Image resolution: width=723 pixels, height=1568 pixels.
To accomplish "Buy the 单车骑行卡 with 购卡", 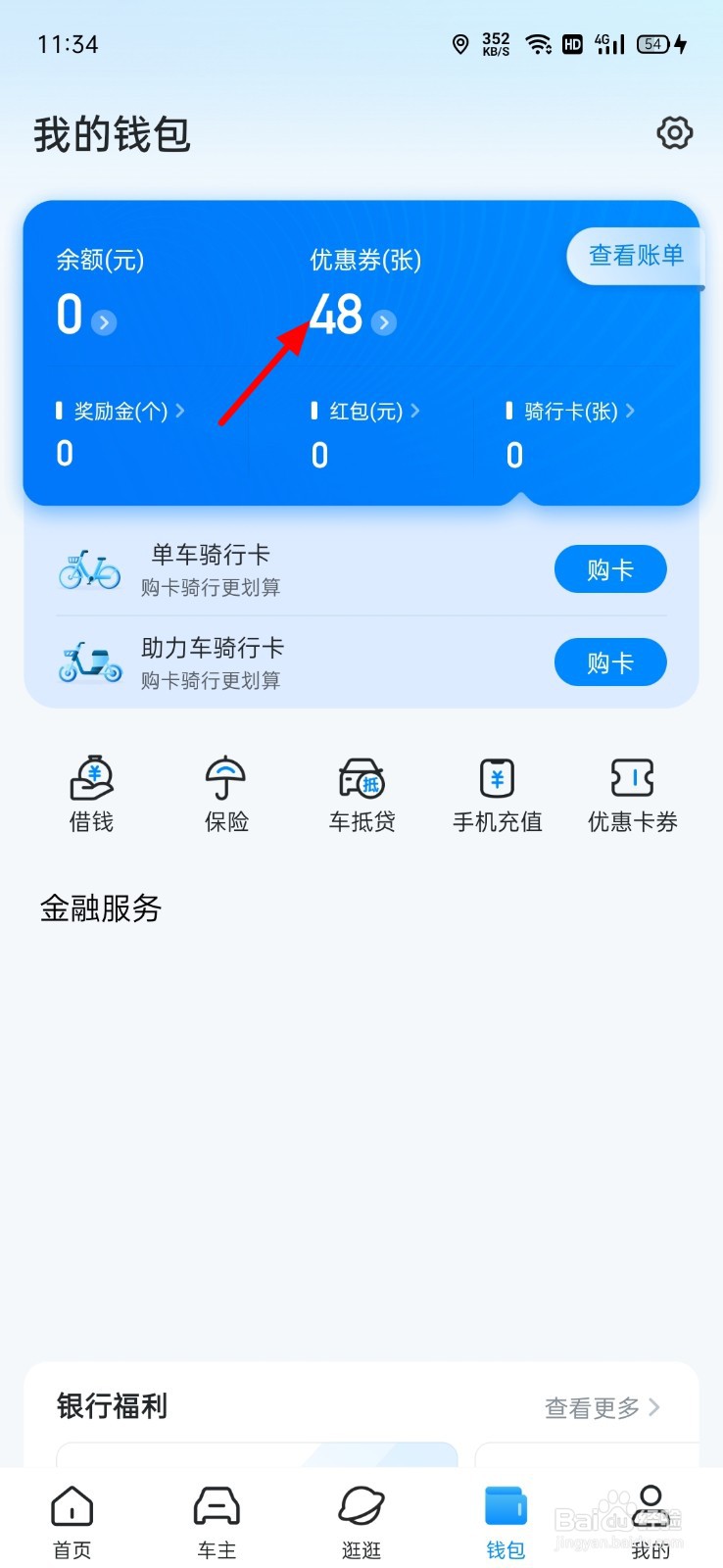I will tap(610, 569).
